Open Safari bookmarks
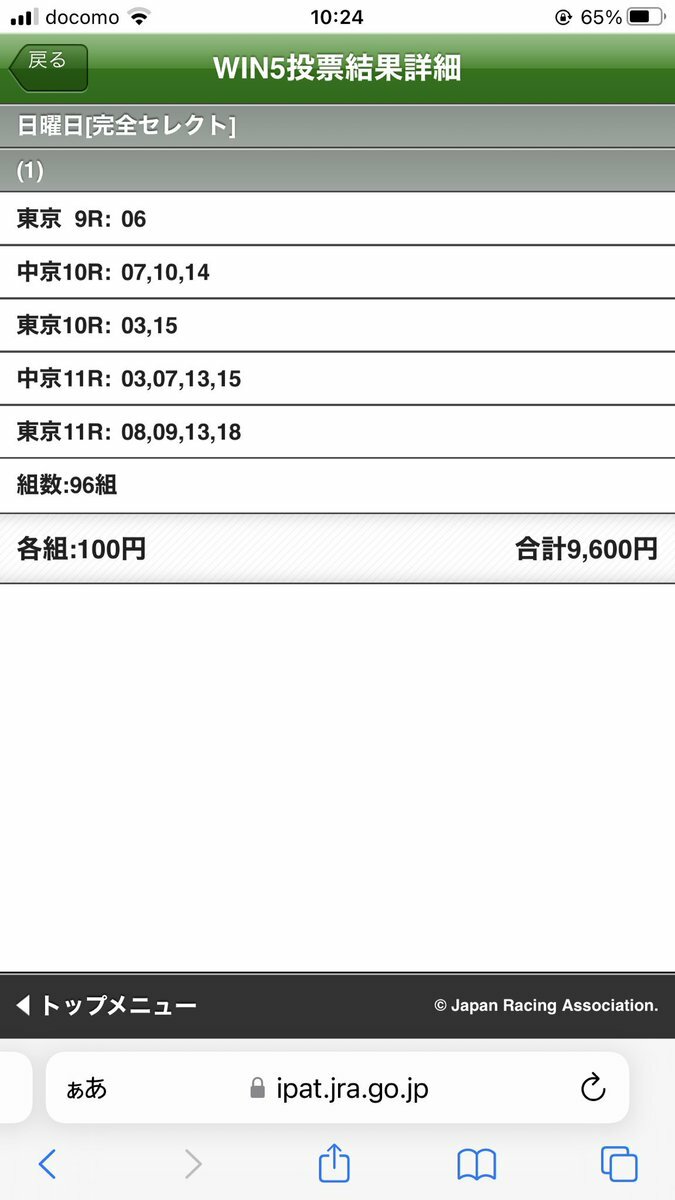This screenshot has width=675, height=1200. click(477, 1163)
